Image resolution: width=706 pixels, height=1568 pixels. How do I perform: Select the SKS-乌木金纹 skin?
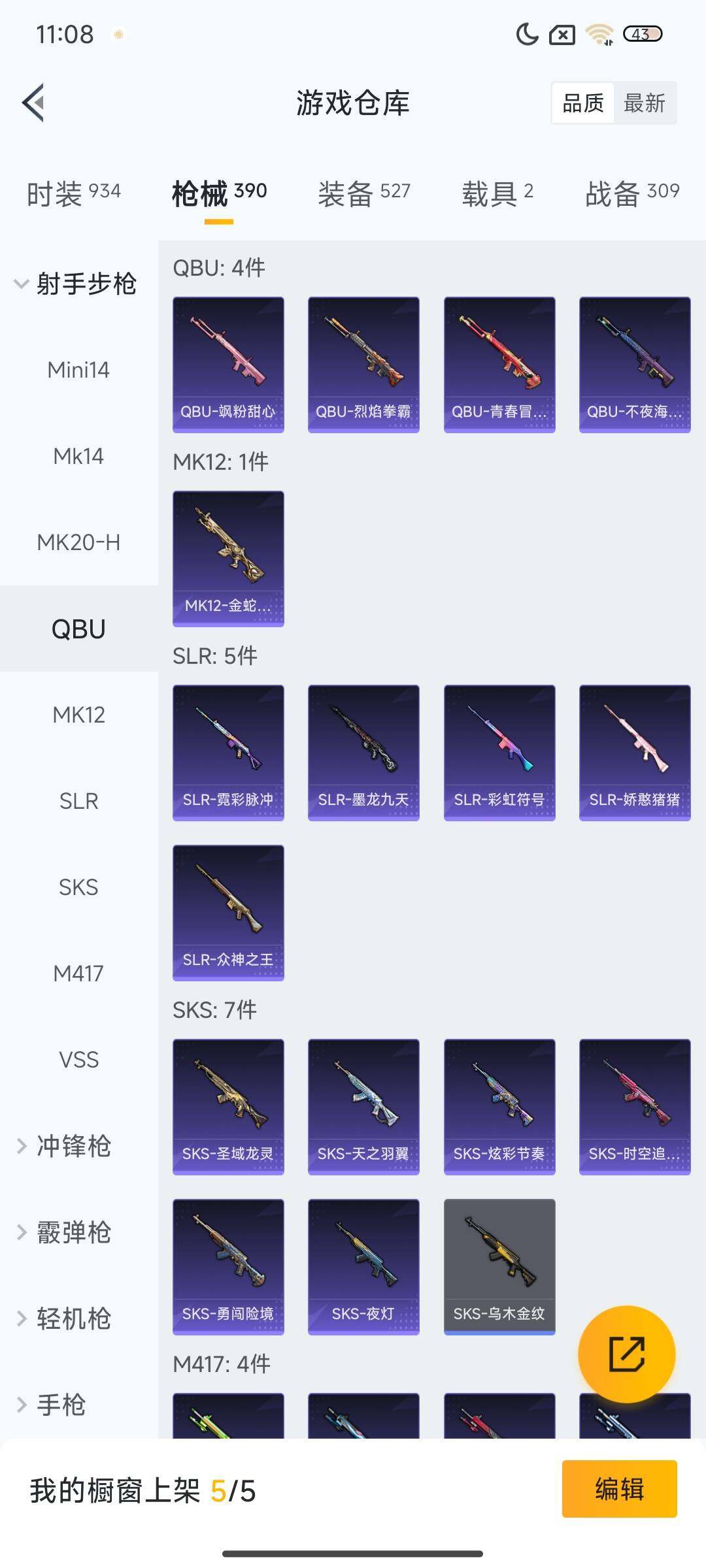[x=499, y=1266]
